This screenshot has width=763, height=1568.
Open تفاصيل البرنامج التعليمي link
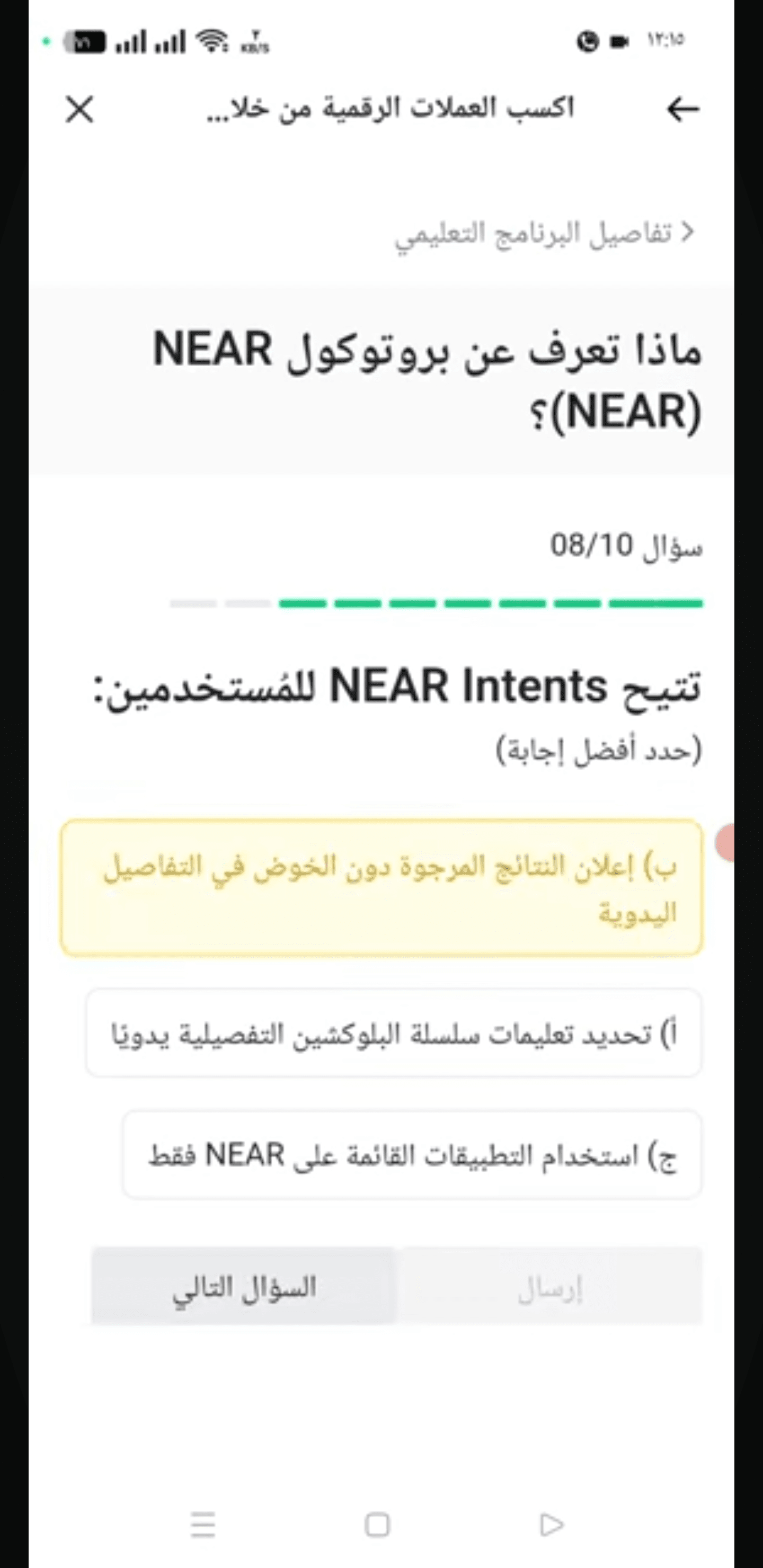pyautogui.click(x=545, y=234)
